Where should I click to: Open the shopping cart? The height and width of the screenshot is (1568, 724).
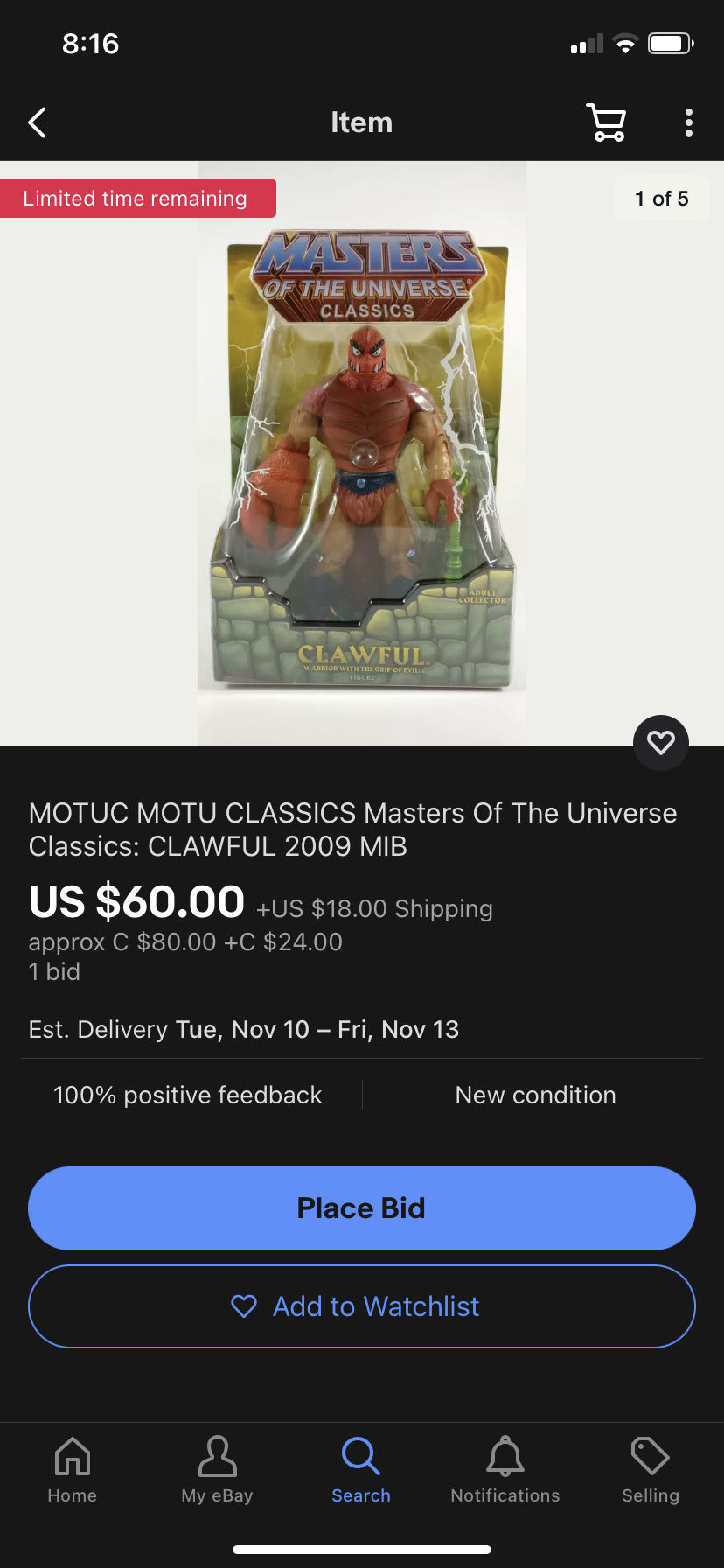pos(607,122)
